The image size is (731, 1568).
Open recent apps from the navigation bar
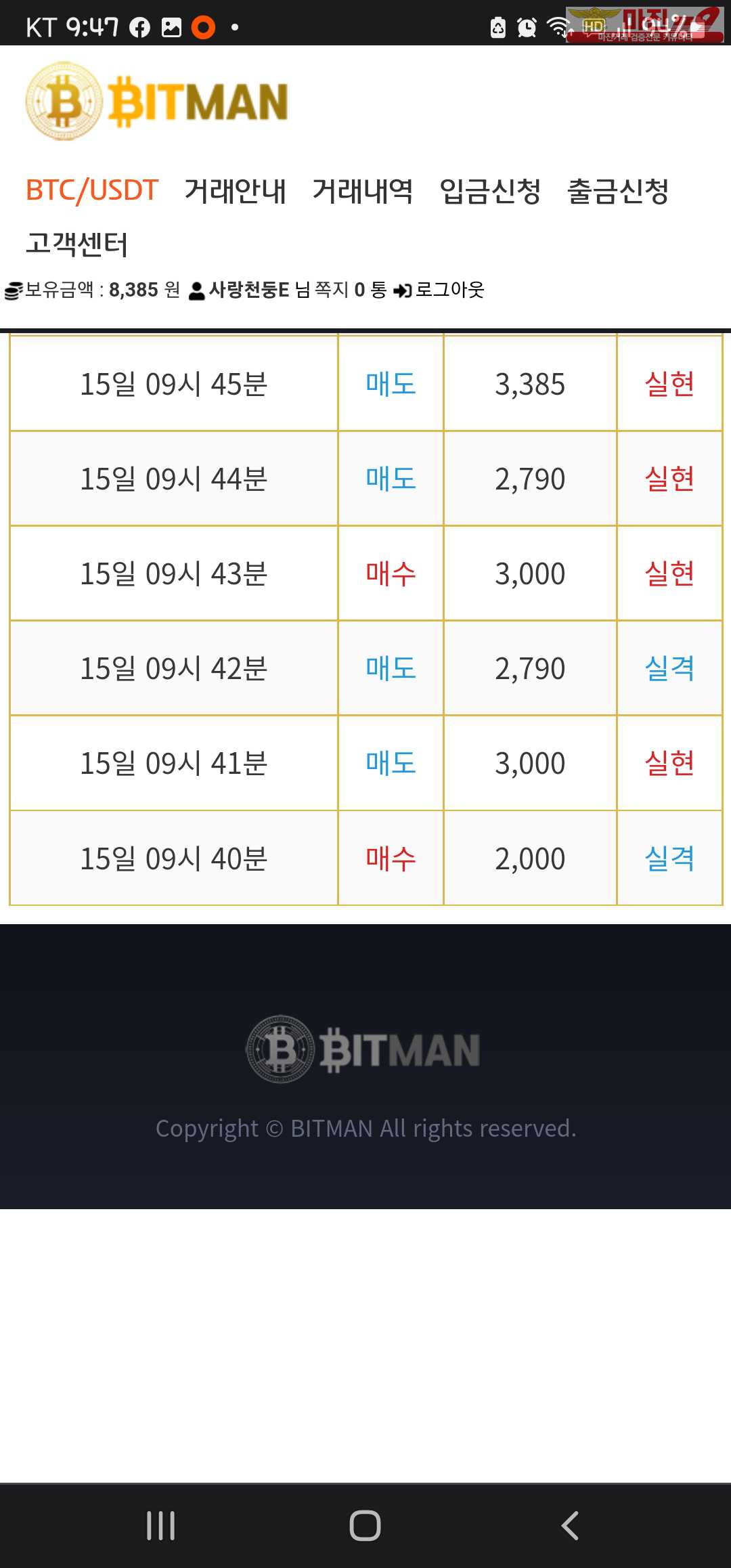[161, 1525]
